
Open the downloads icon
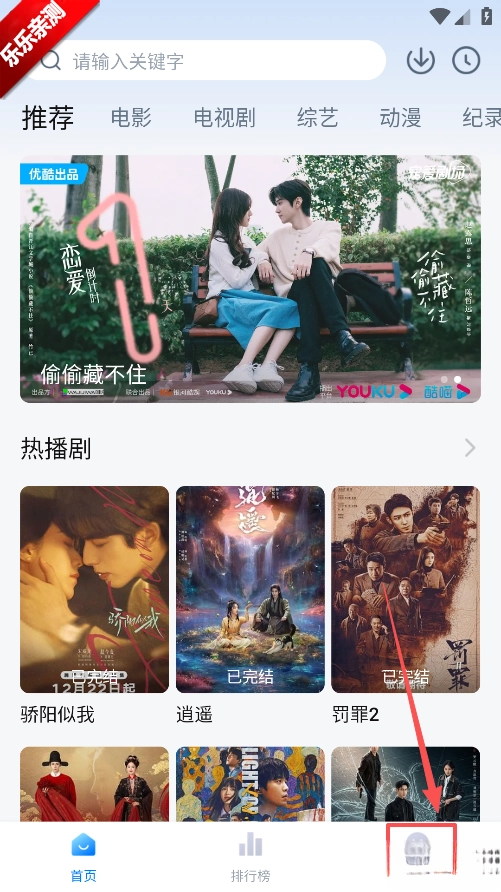pyautogui.click(x=421, y=60)
